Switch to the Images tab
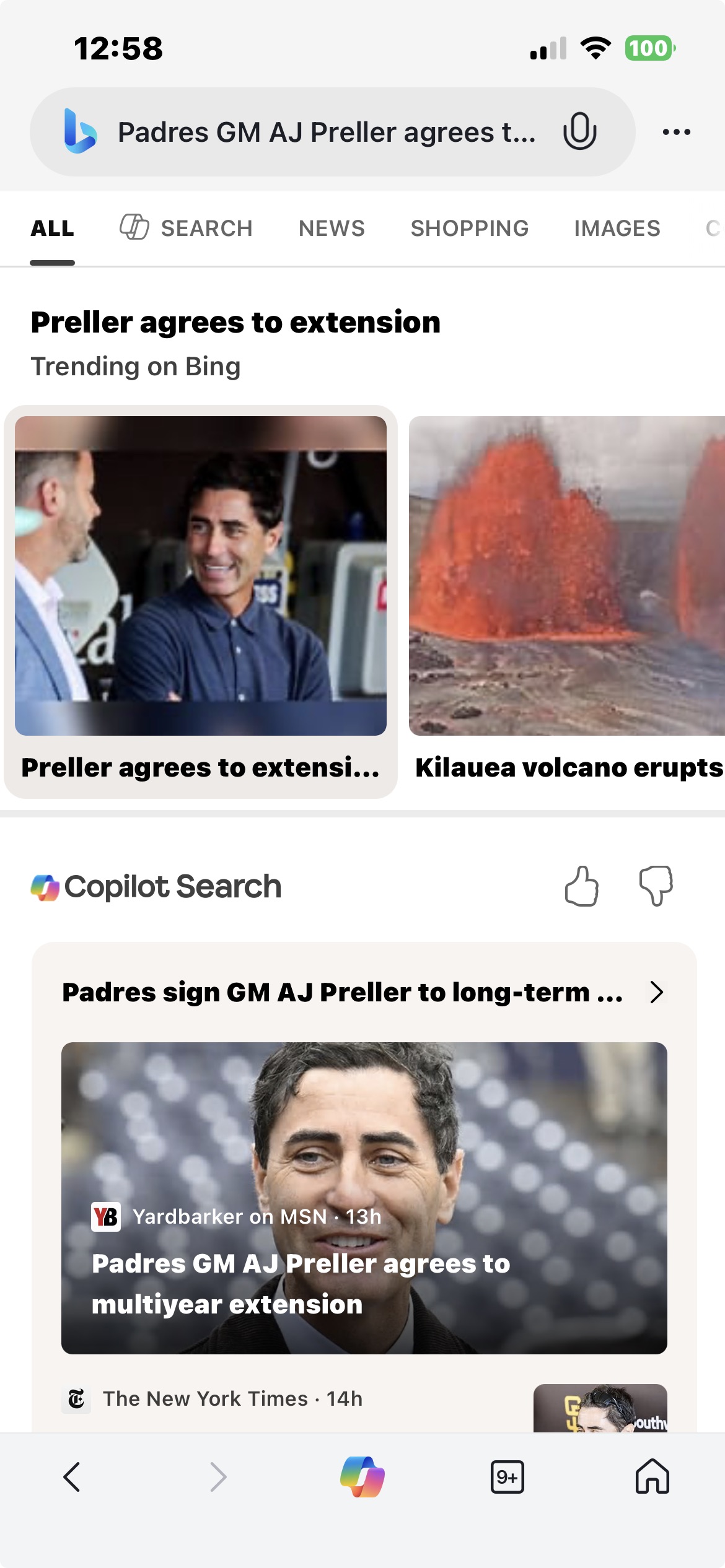 tap(617, 228)
